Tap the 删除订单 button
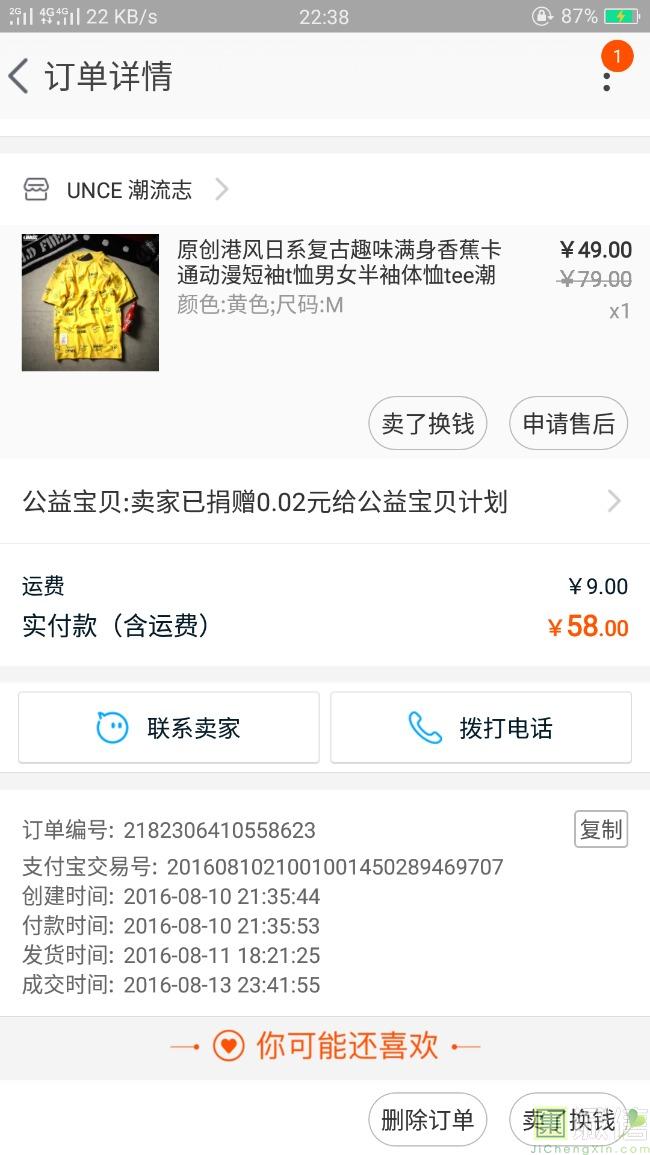Screen dimensions: 650x1155 (x=427, y=1120)
